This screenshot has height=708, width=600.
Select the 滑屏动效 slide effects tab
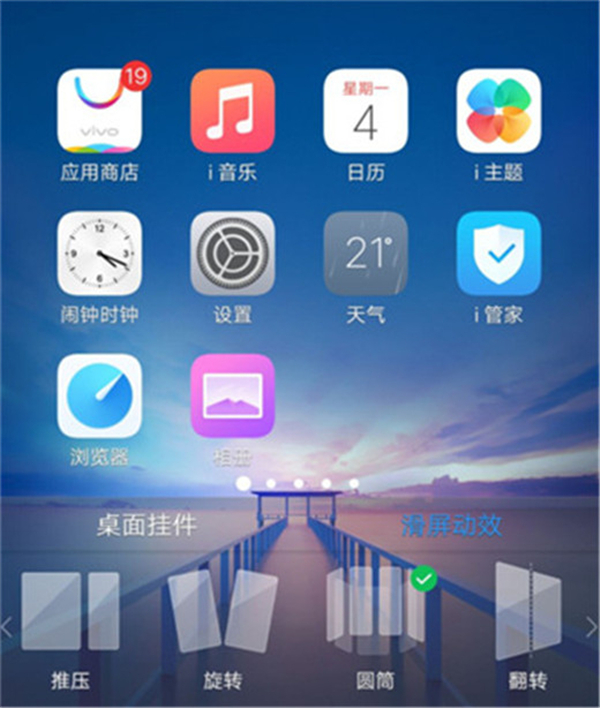pyautogui.click(x=450, y=523)
